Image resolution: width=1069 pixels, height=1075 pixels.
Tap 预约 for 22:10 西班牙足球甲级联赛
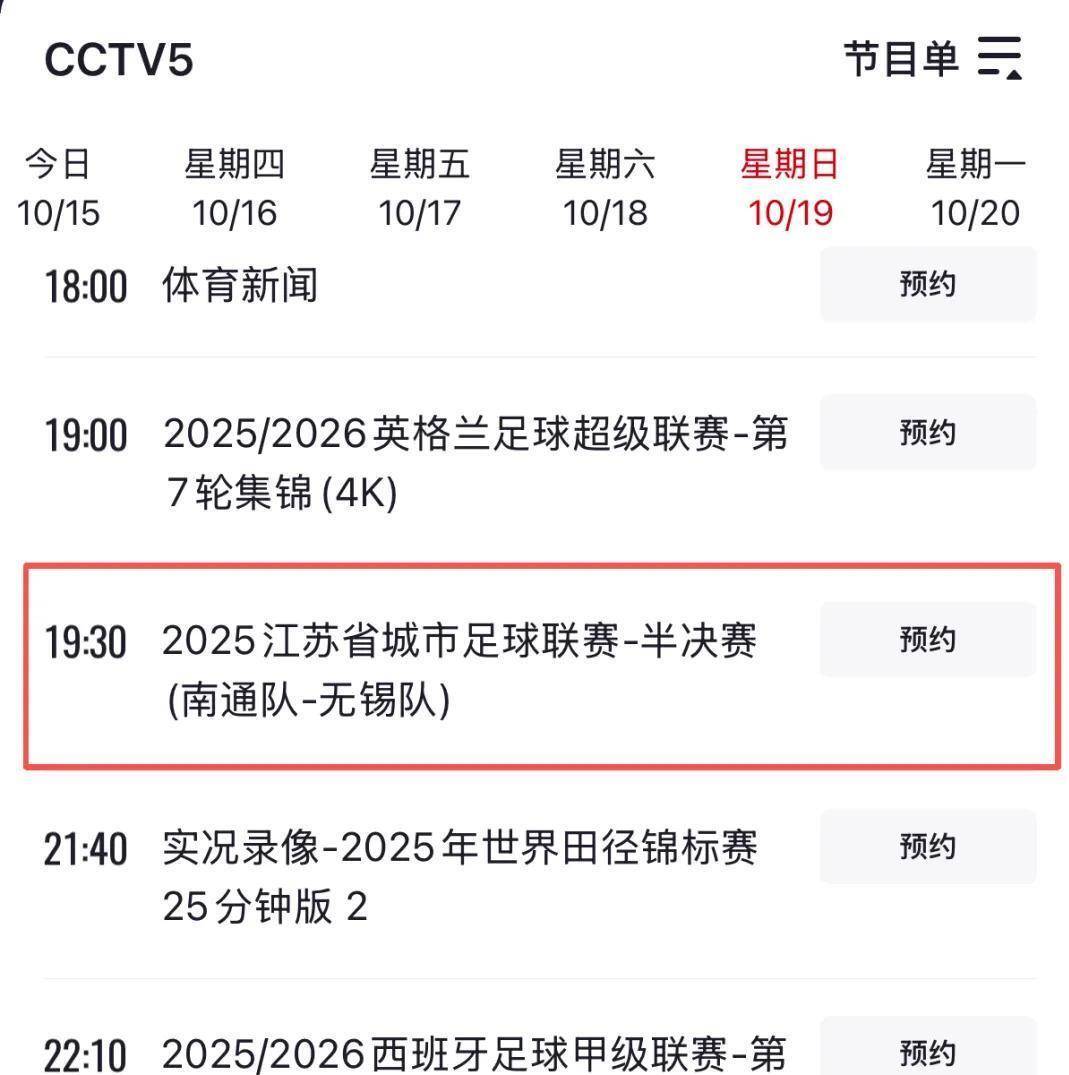pos(928,1050)
